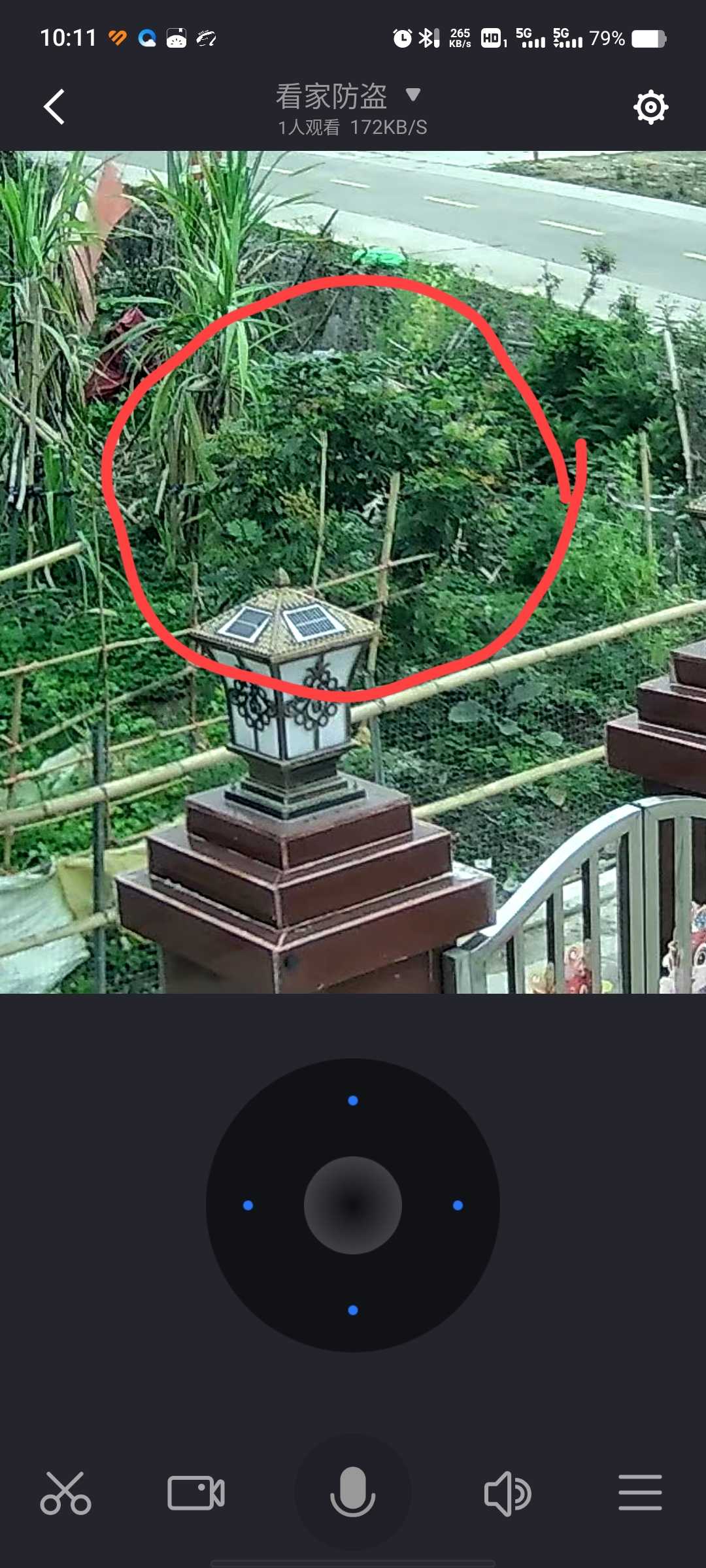Pan camera down with the bottom dot

353,1310
